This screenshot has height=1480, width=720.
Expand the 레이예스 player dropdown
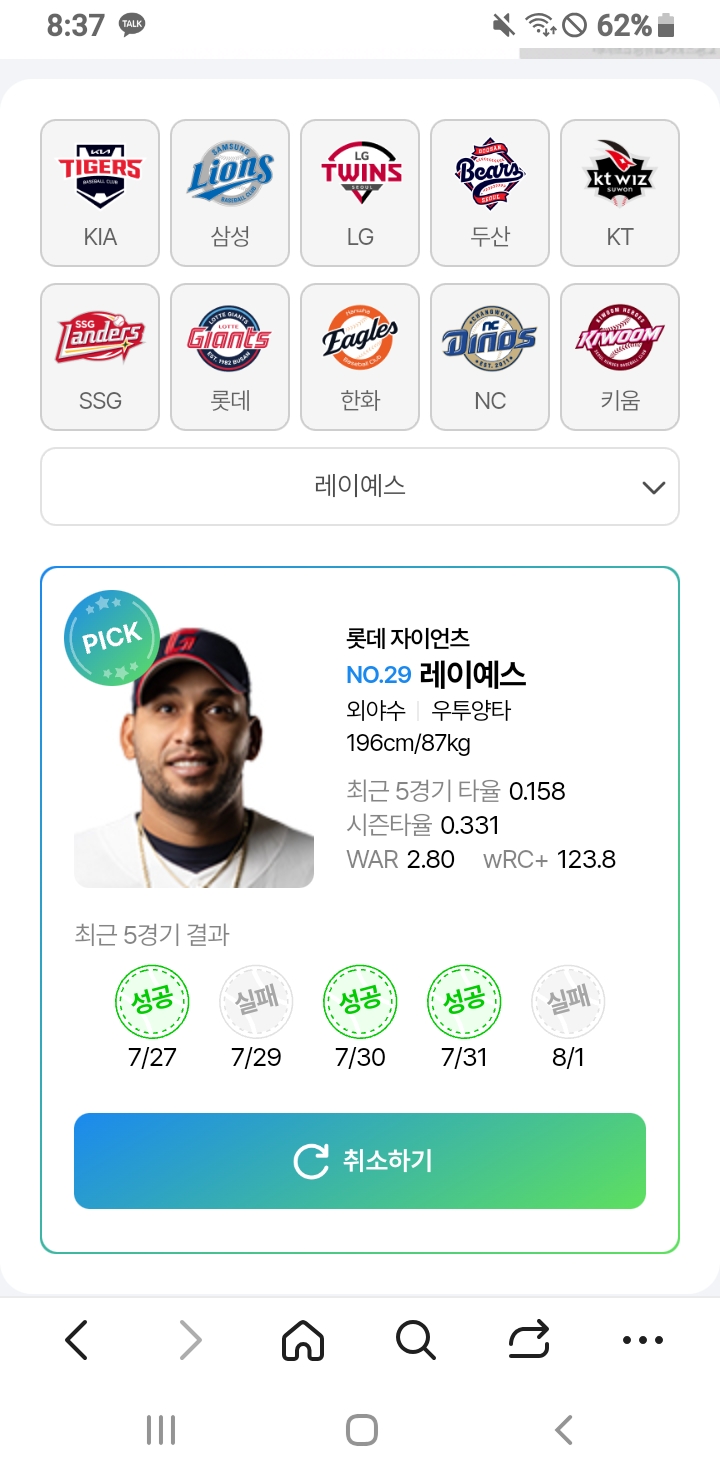point(360,487)
